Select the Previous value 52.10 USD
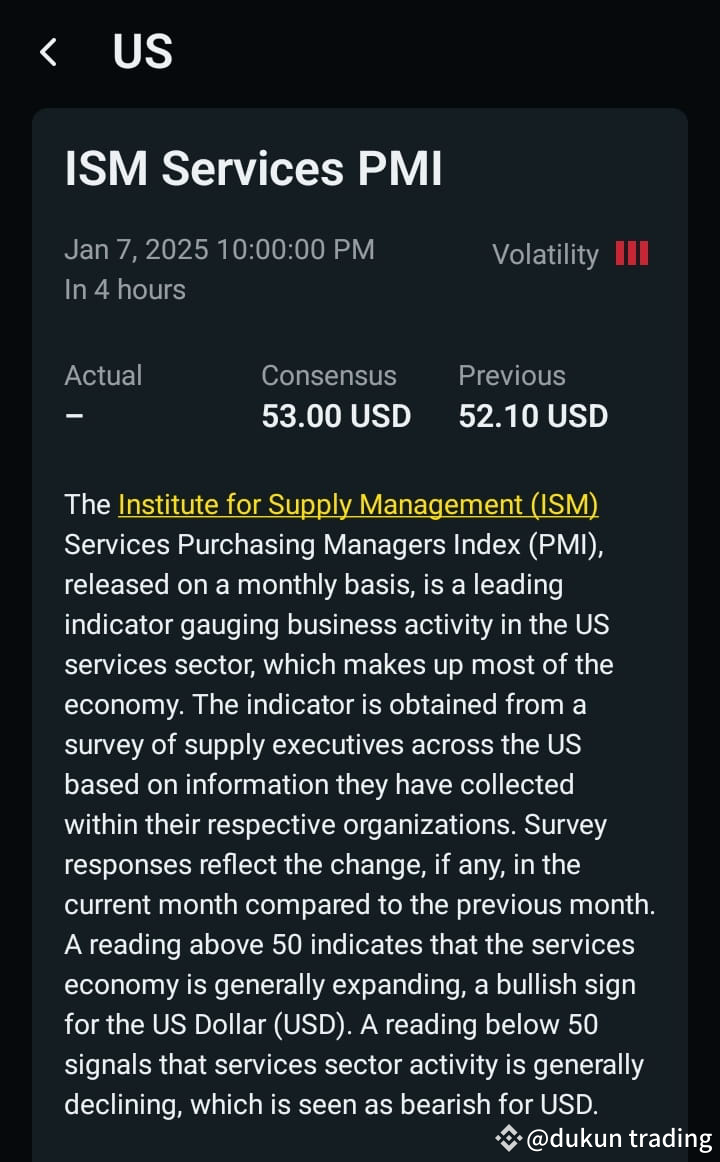Viewport: 720px width, 1162px height. [x=533, y=416]
